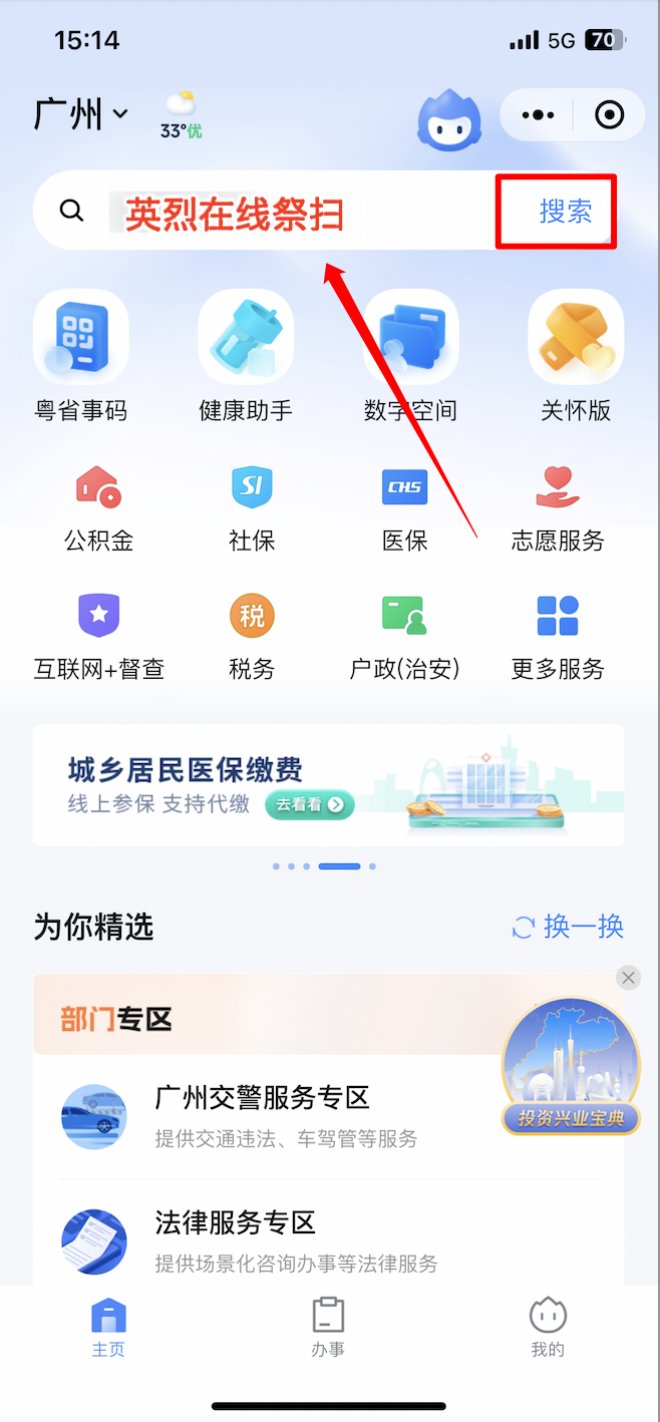Tap the 搜索 button
Viewport: 660px width, 1422px height.
pos(565,211)
